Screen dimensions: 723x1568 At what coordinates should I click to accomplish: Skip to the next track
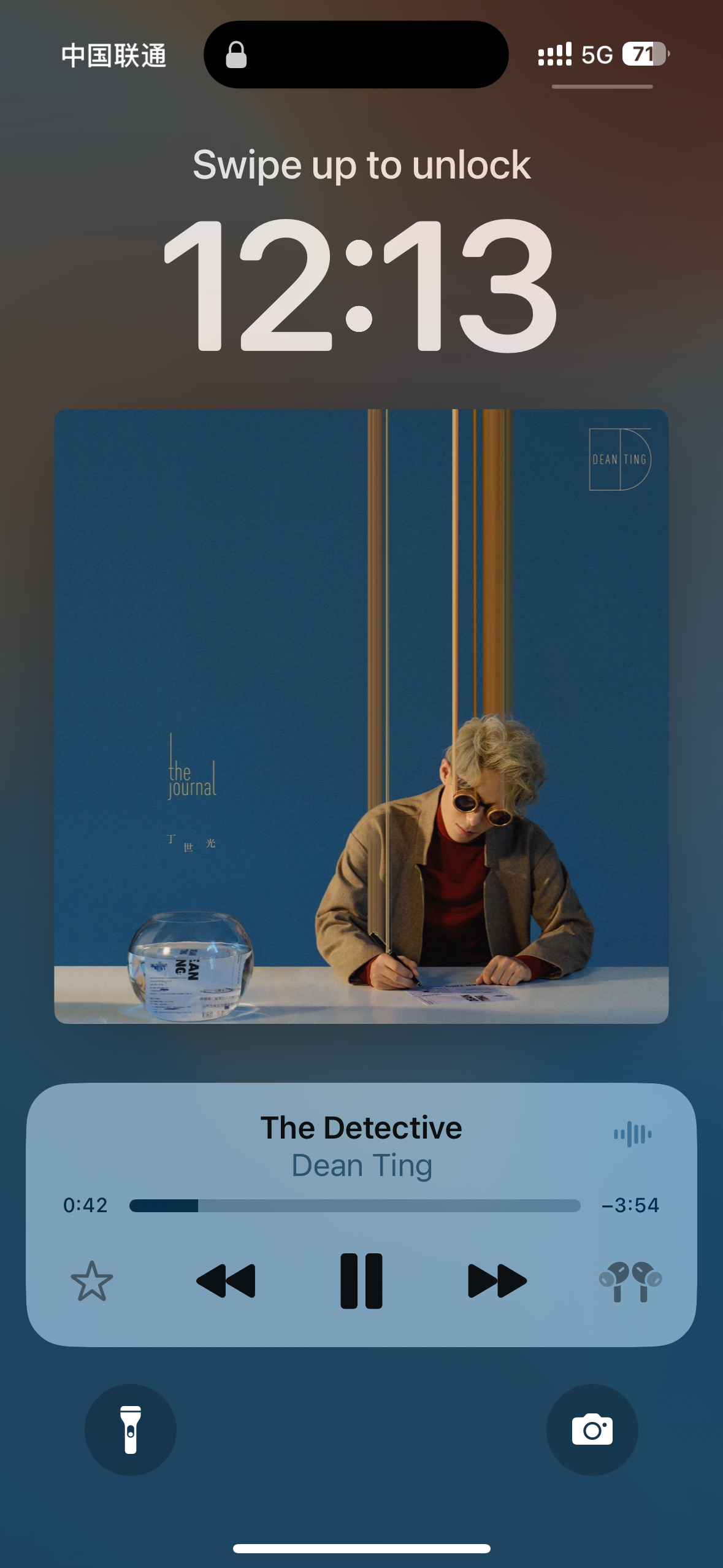click(x=497, y=1281)
